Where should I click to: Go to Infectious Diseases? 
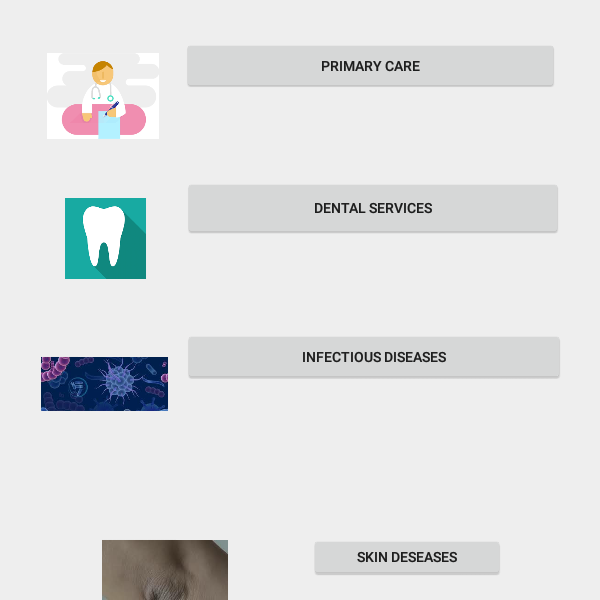point(373,357)
